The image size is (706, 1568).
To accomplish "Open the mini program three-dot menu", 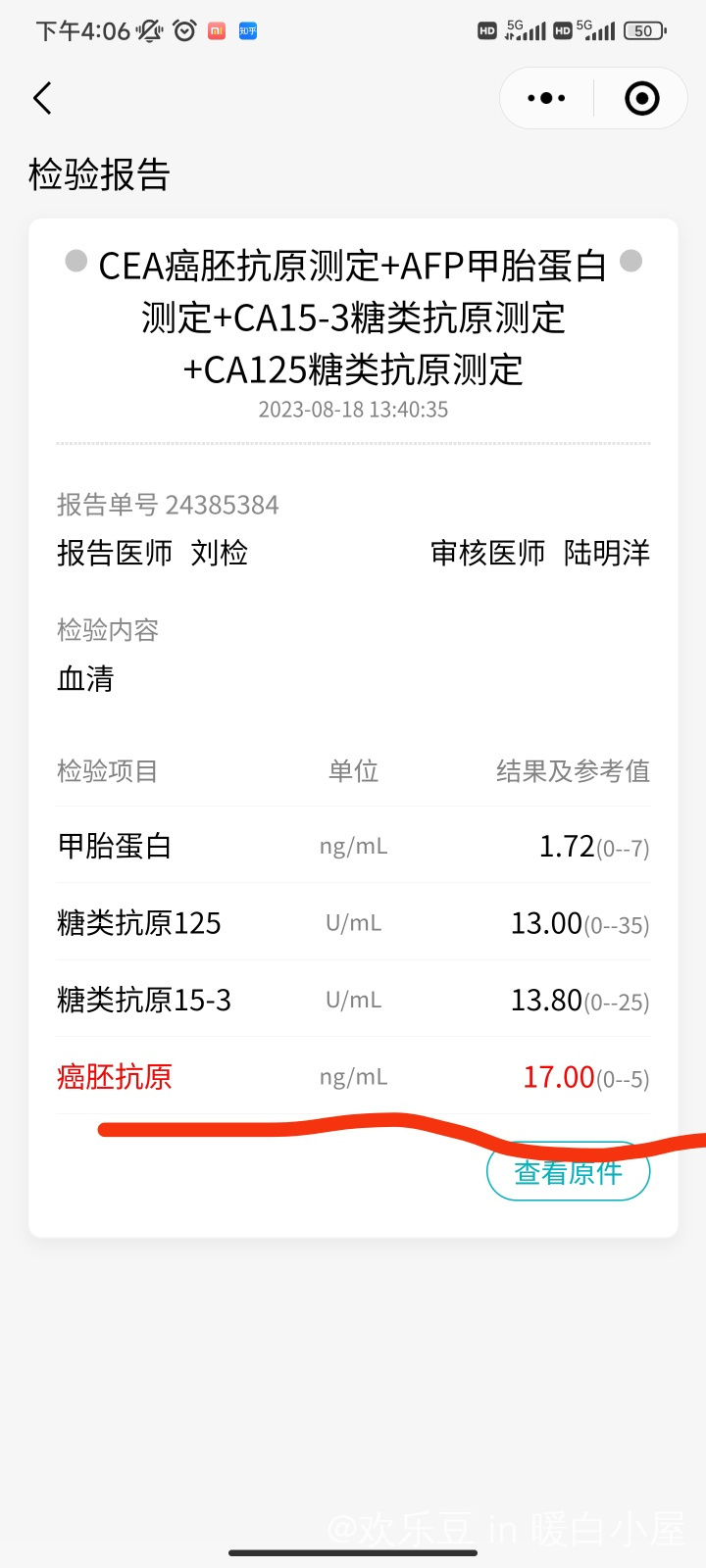I will pyautogui.click(x=546, y=98).
